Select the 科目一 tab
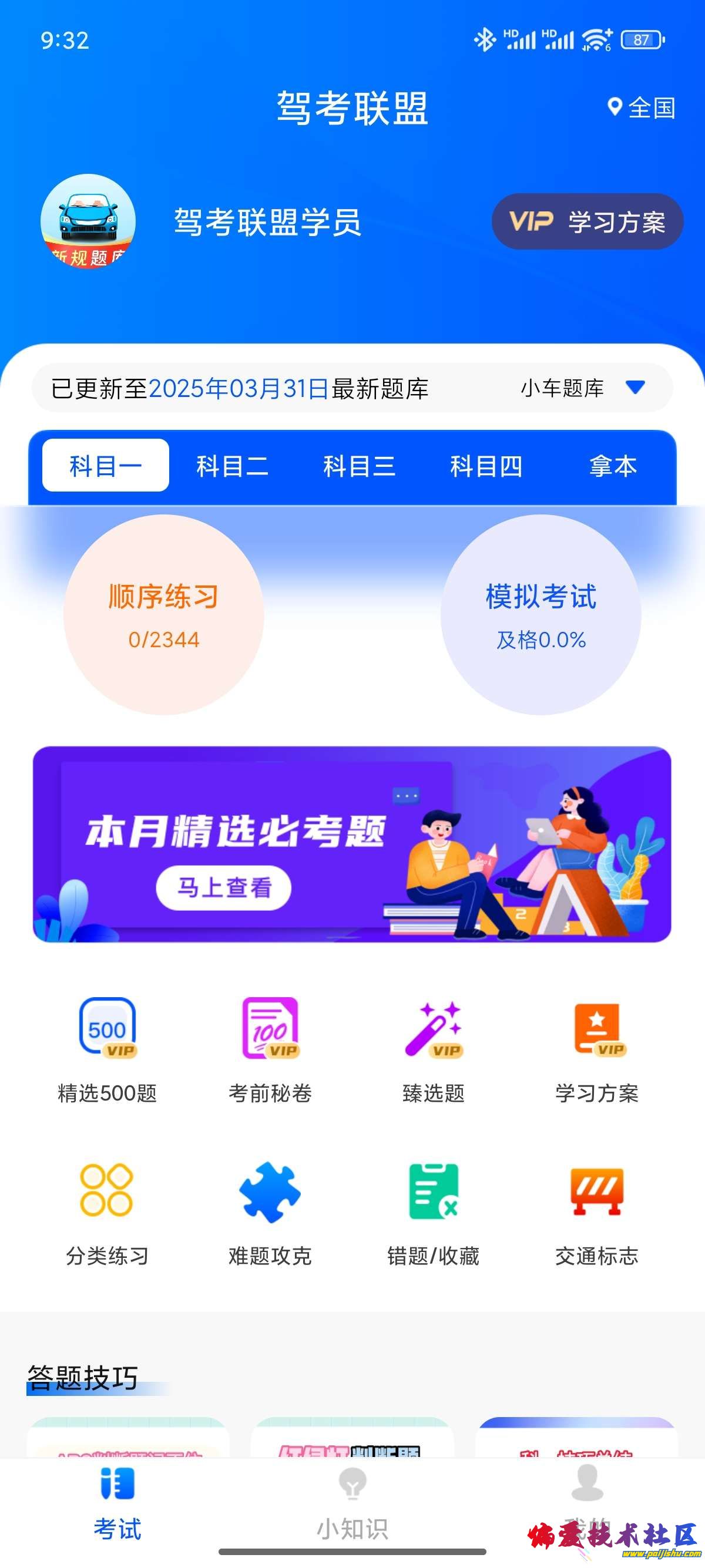This screenshot has height=1568, width=705. (x=105, y=466)
